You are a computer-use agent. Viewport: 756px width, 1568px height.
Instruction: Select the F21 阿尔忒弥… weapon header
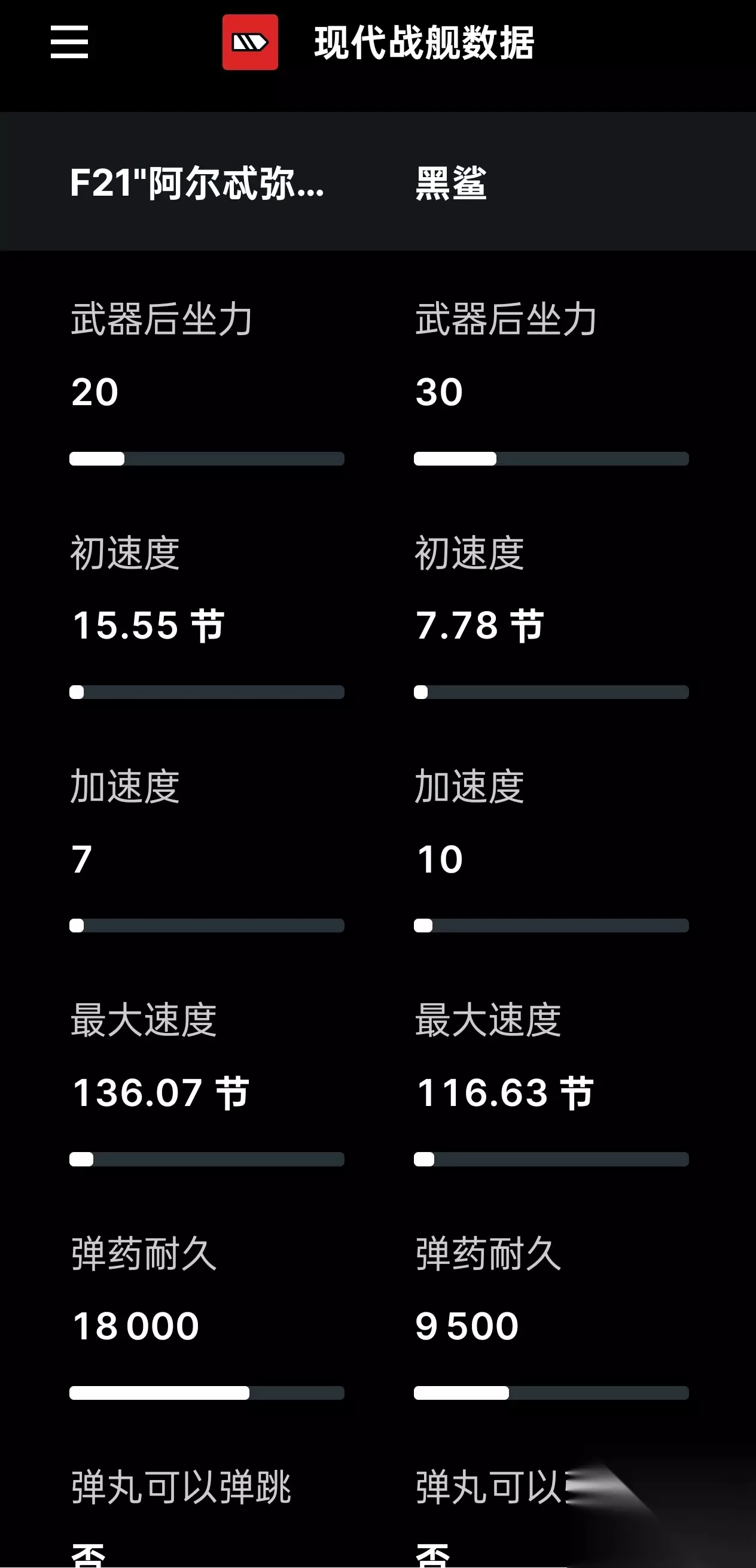tap(197, 183)
